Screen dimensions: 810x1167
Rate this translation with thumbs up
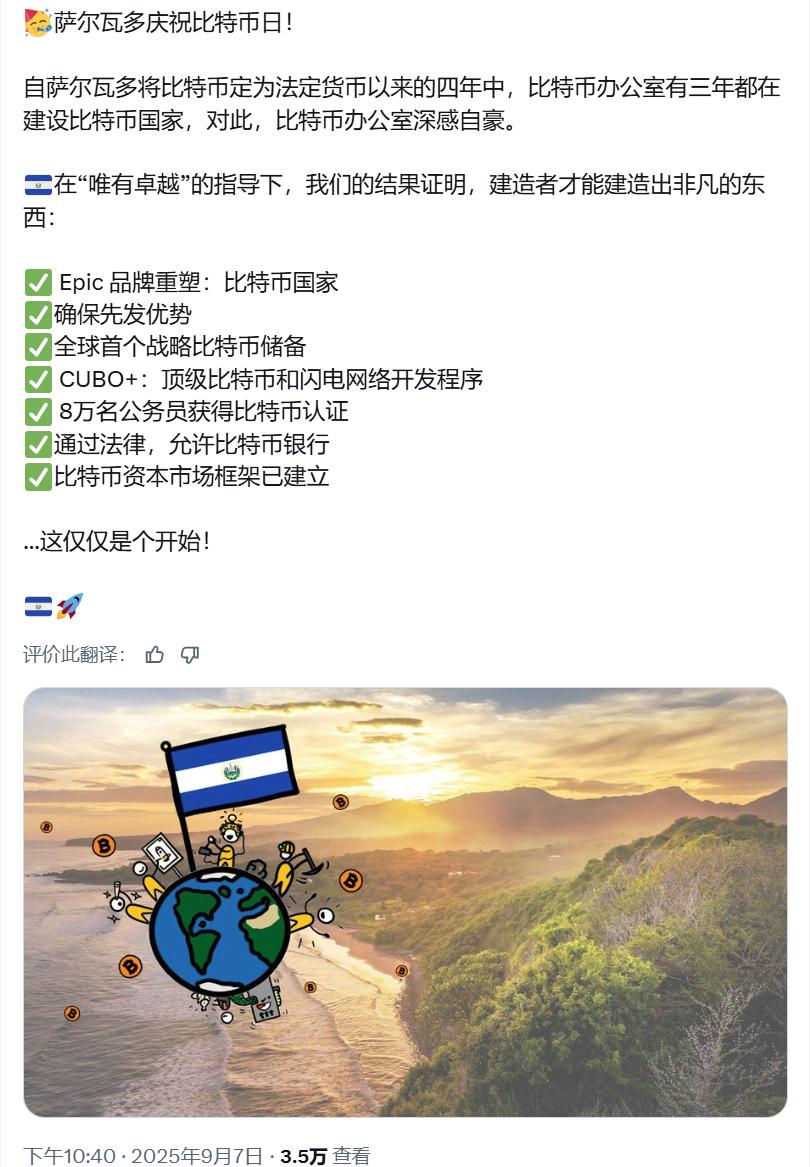[x=155, y=655]
